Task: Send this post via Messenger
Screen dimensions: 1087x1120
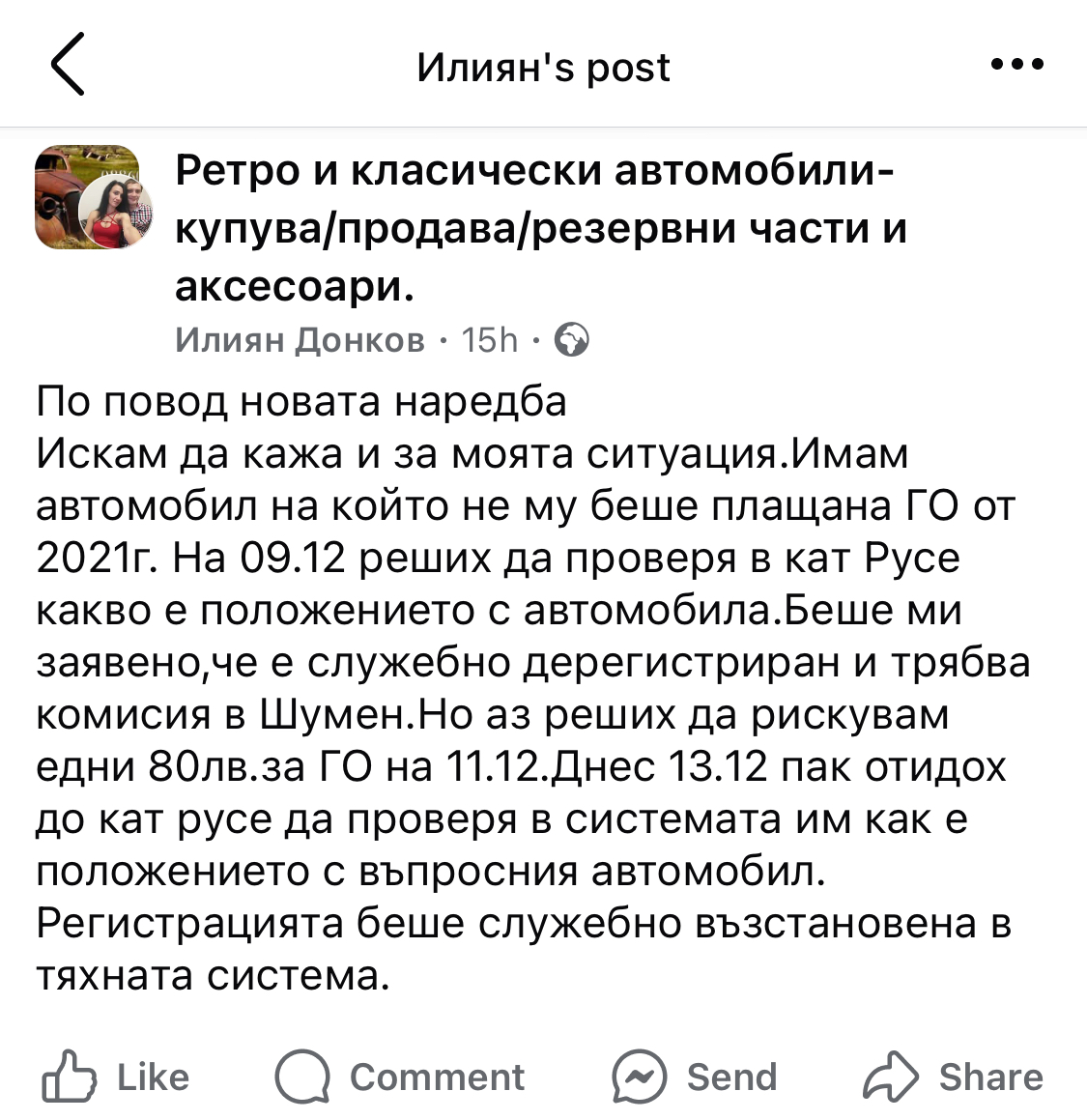Action: click(695, 1077)
